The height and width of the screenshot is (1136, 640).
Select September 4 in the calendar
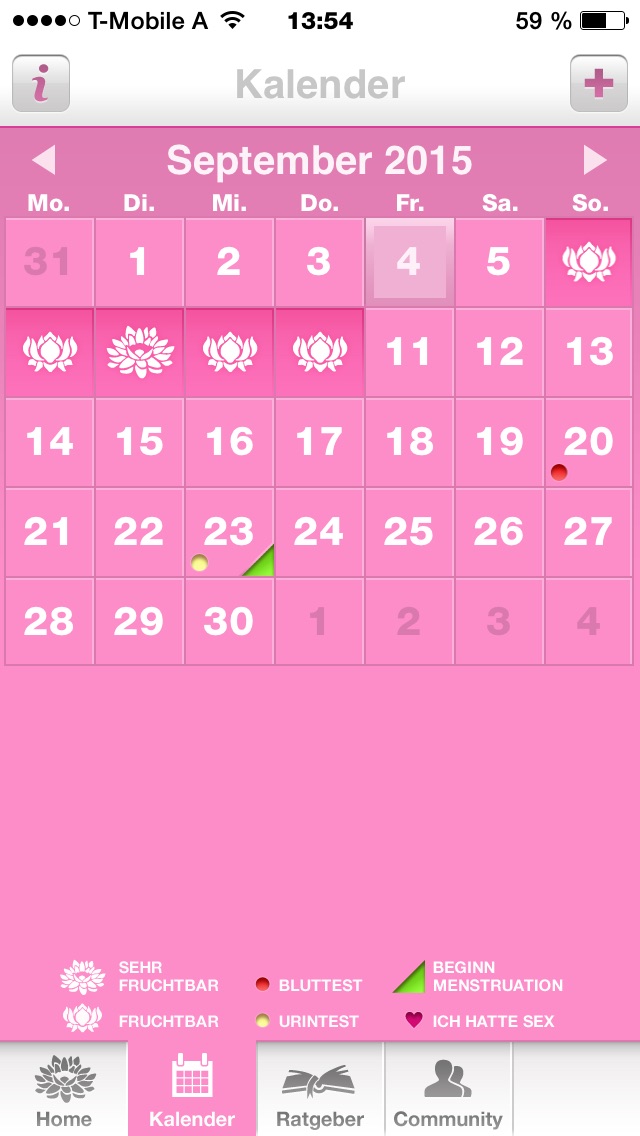tap(409, 262)
